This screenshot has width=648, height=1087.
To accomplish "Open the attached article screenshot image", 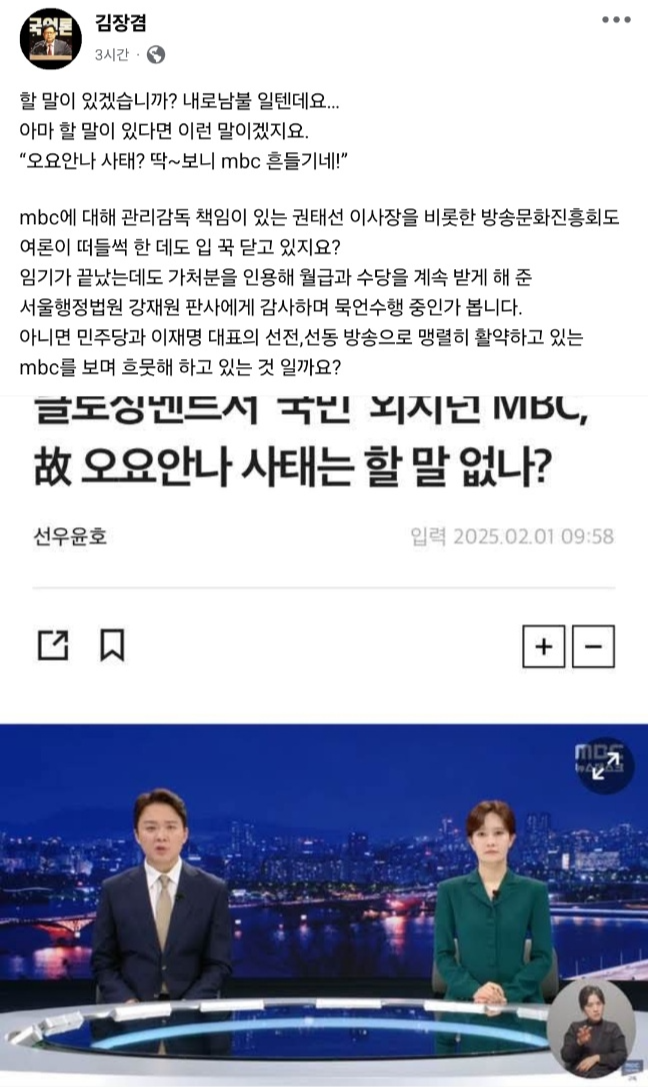I will click(x=324, y=740).
